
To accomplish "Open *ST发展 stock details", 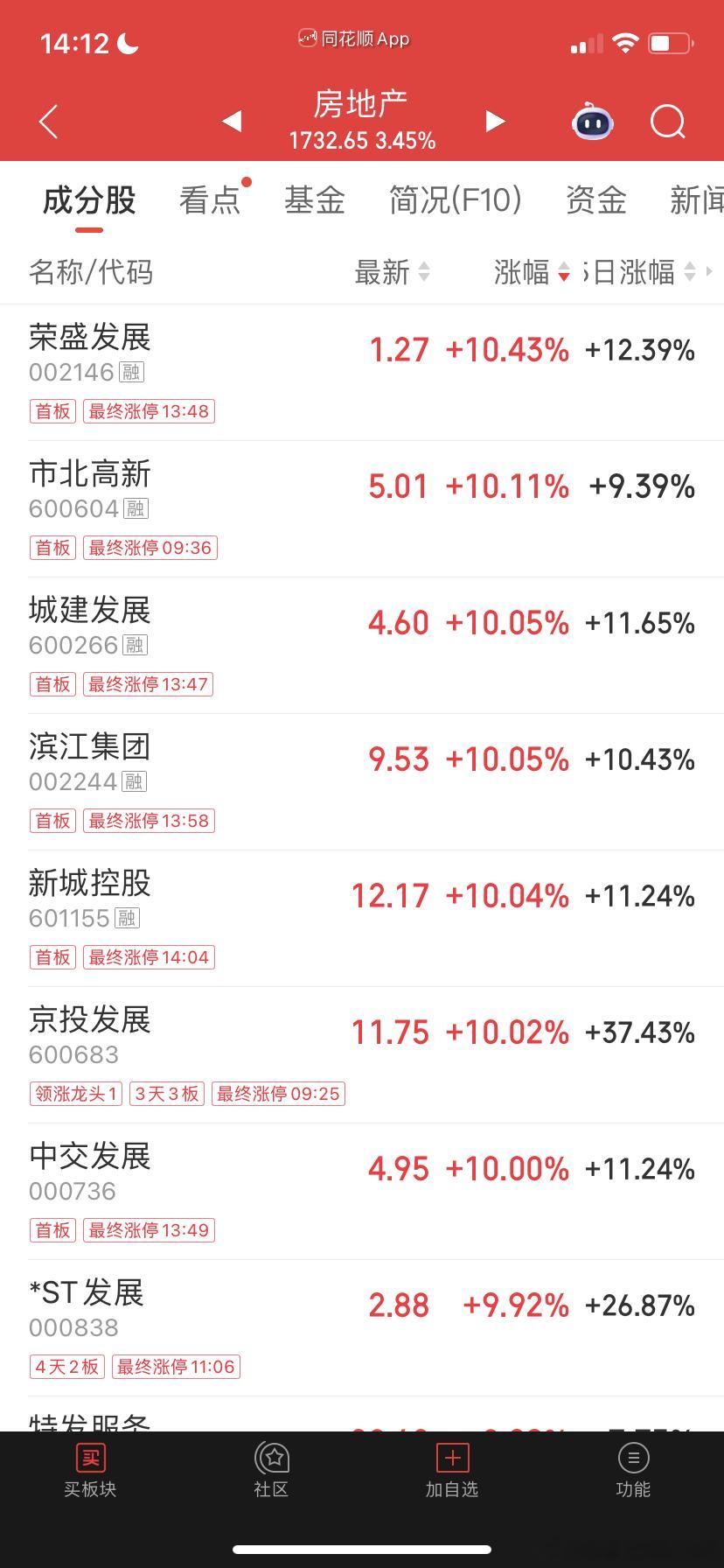I will coord(362,1328).
